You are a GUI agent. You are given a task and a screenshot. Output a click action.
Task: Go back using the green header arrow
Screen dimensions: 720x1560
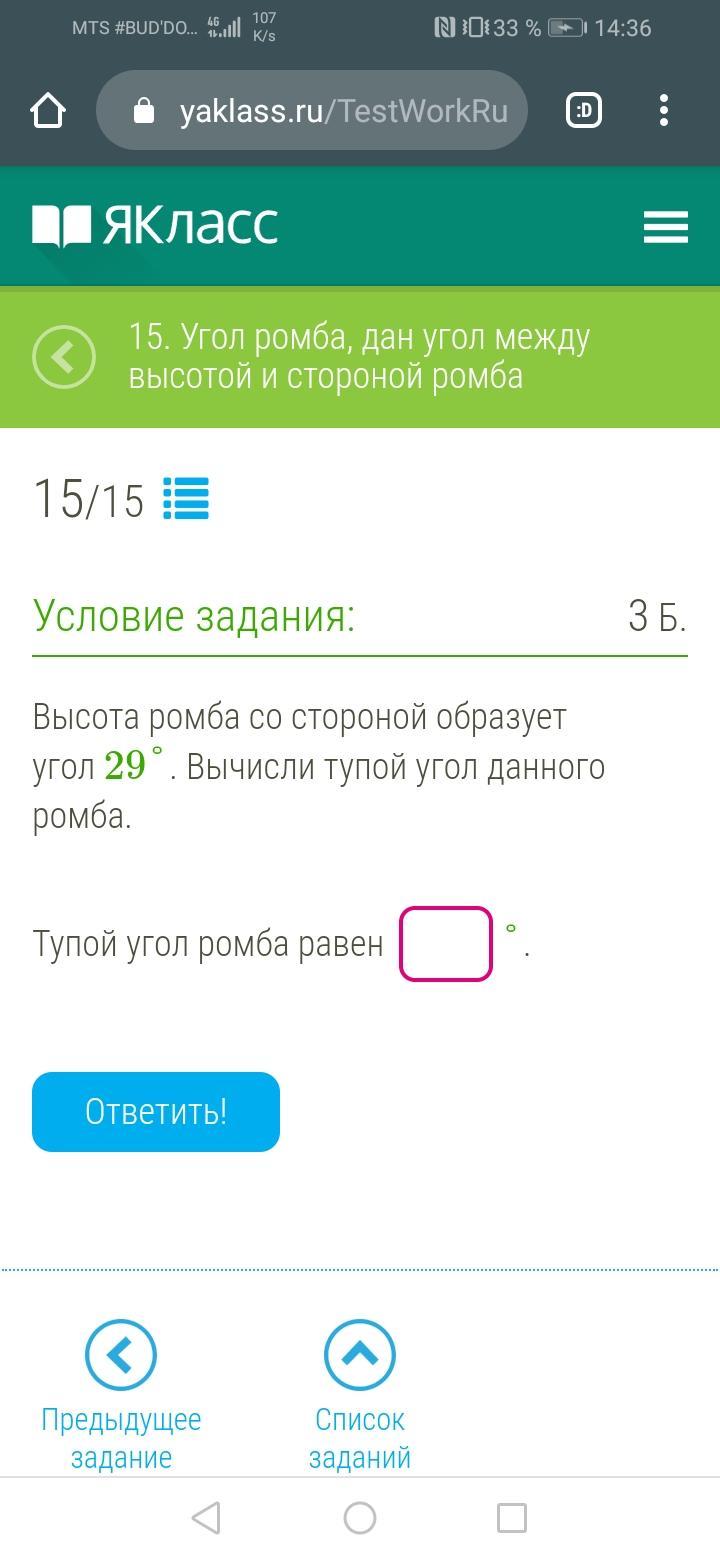pos(64,357)
